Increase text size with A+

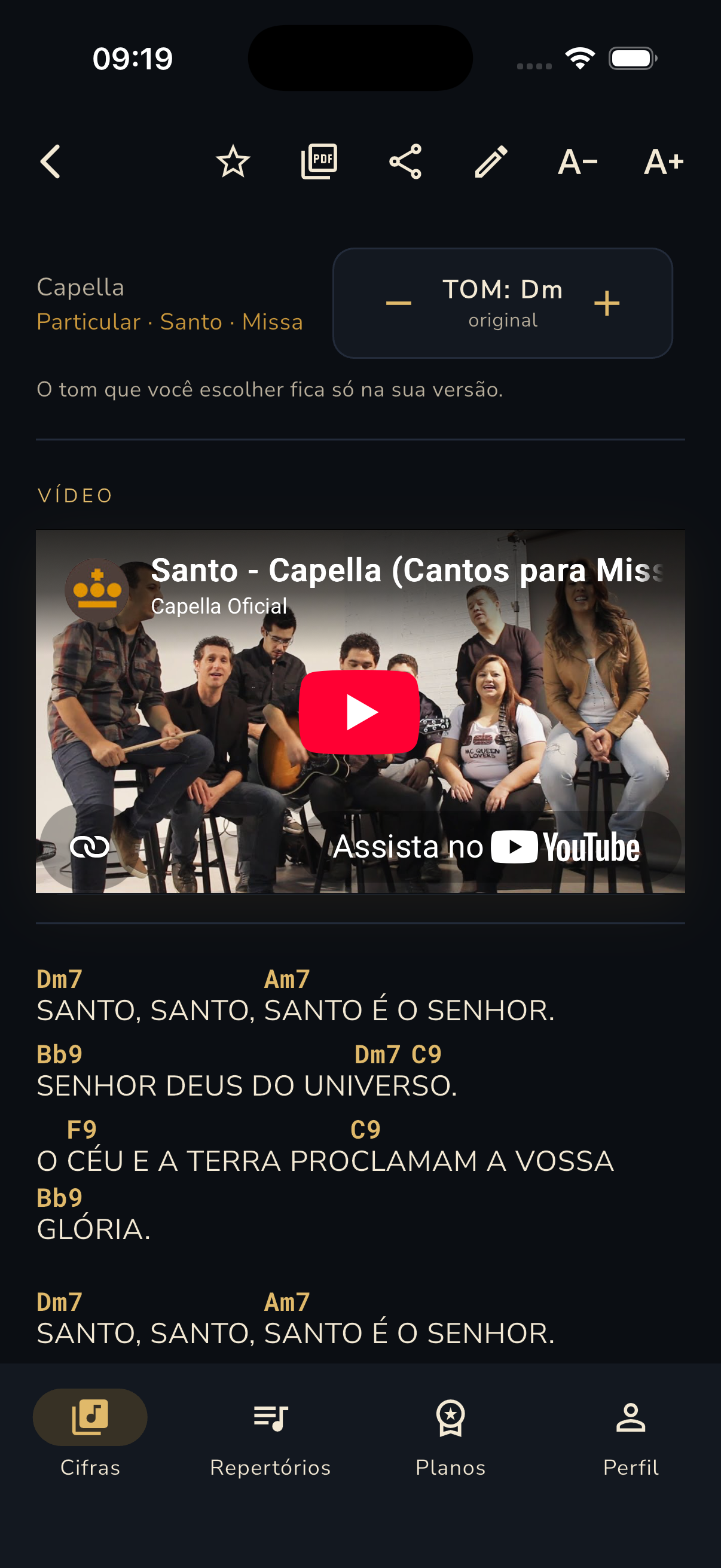[664, 163]
